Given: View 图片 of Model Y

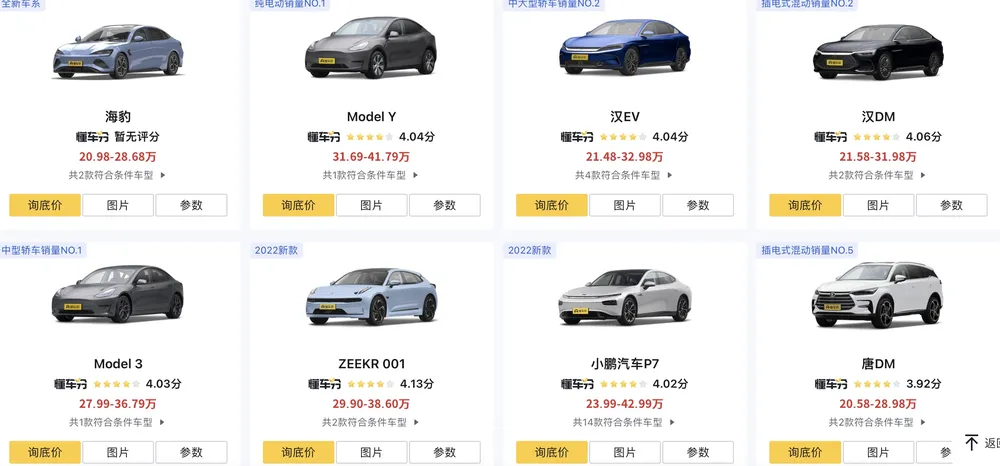Looking at the screenshot, I should tap(371, 205).
